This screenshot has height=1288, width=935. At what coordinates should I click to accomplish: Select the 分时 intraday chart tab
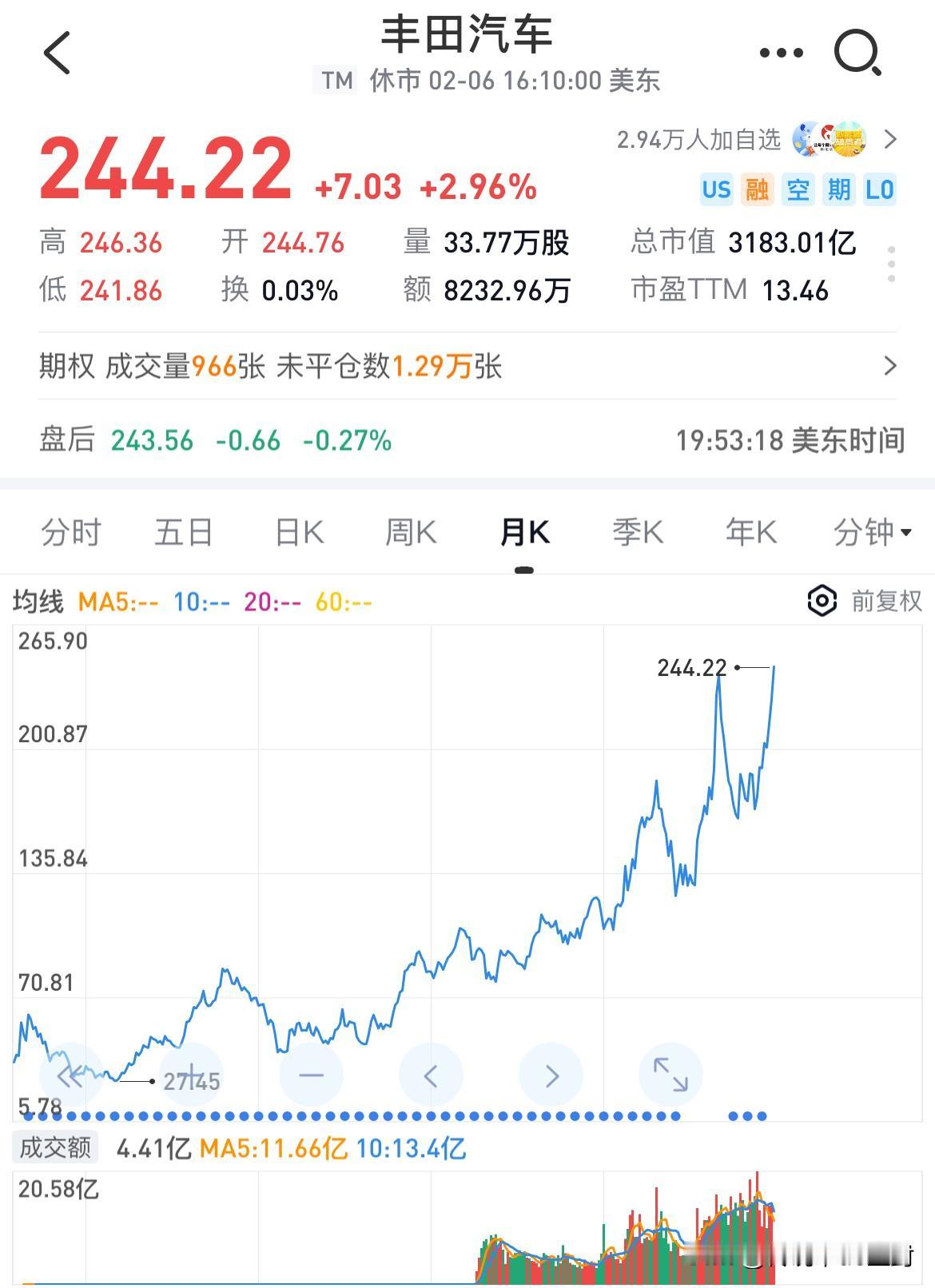click(x=70, y=531)
